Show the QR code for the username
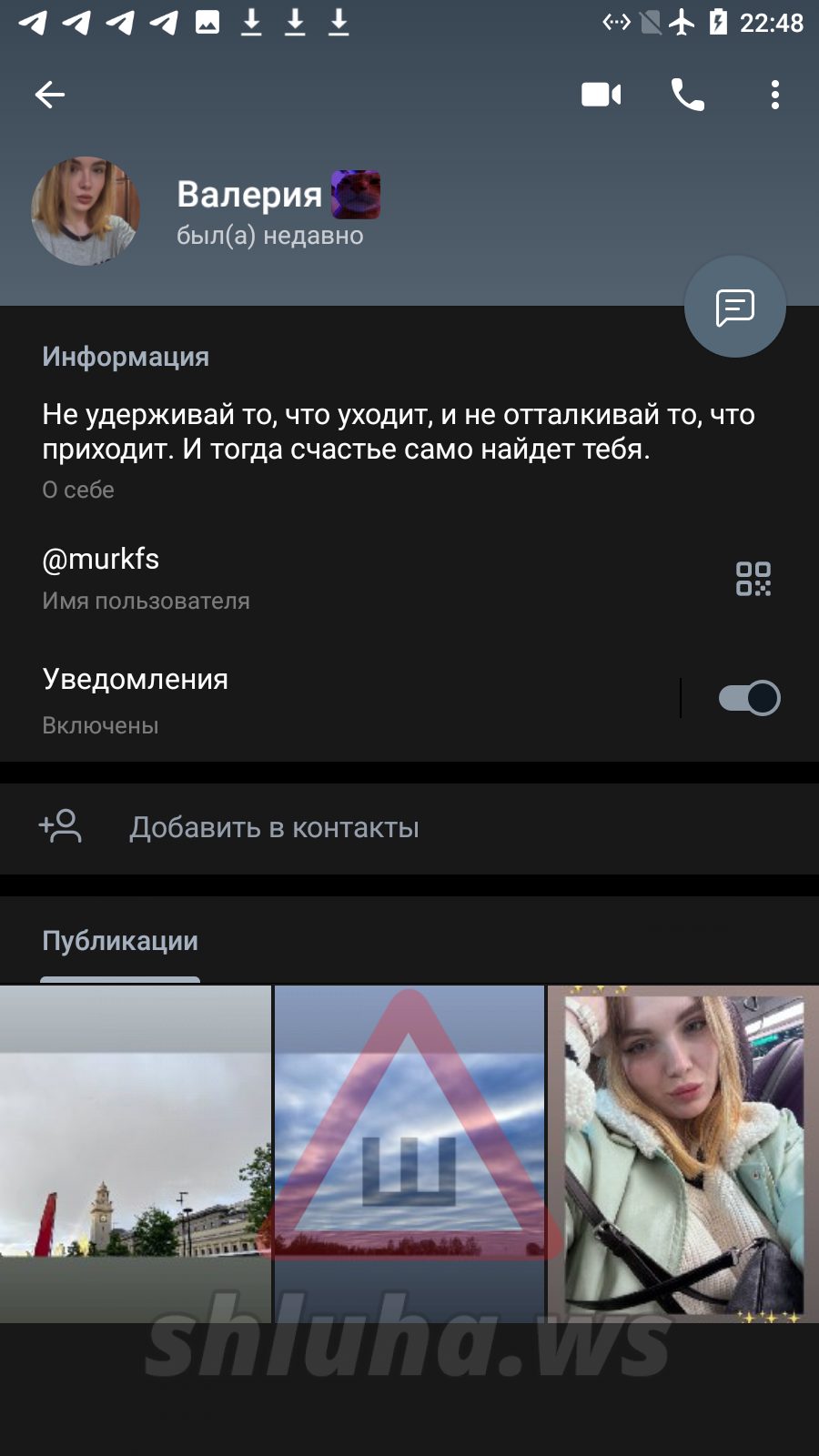The height and width of the screenshot is (1456, 819). point(753,579)
